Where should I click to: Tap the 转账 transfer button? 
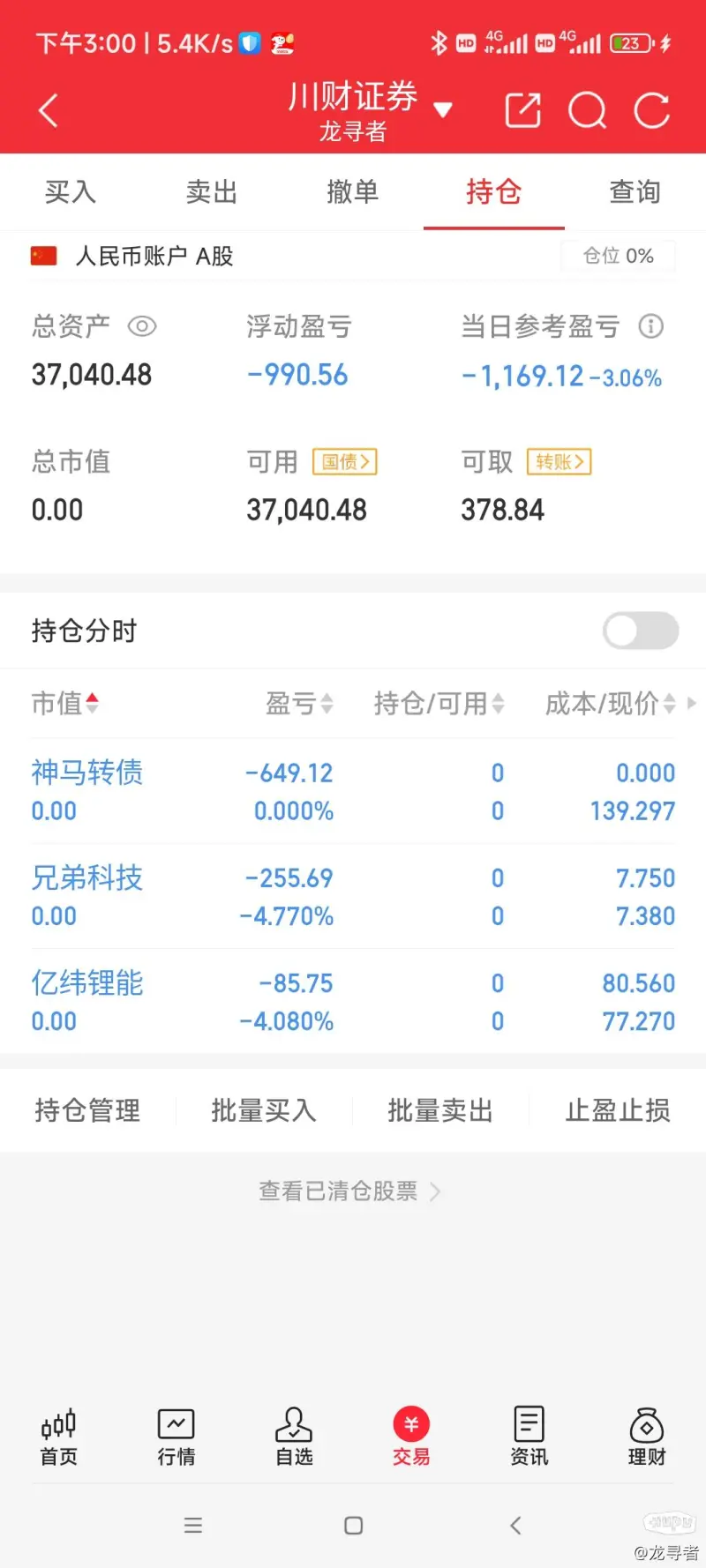coord(559,462)
